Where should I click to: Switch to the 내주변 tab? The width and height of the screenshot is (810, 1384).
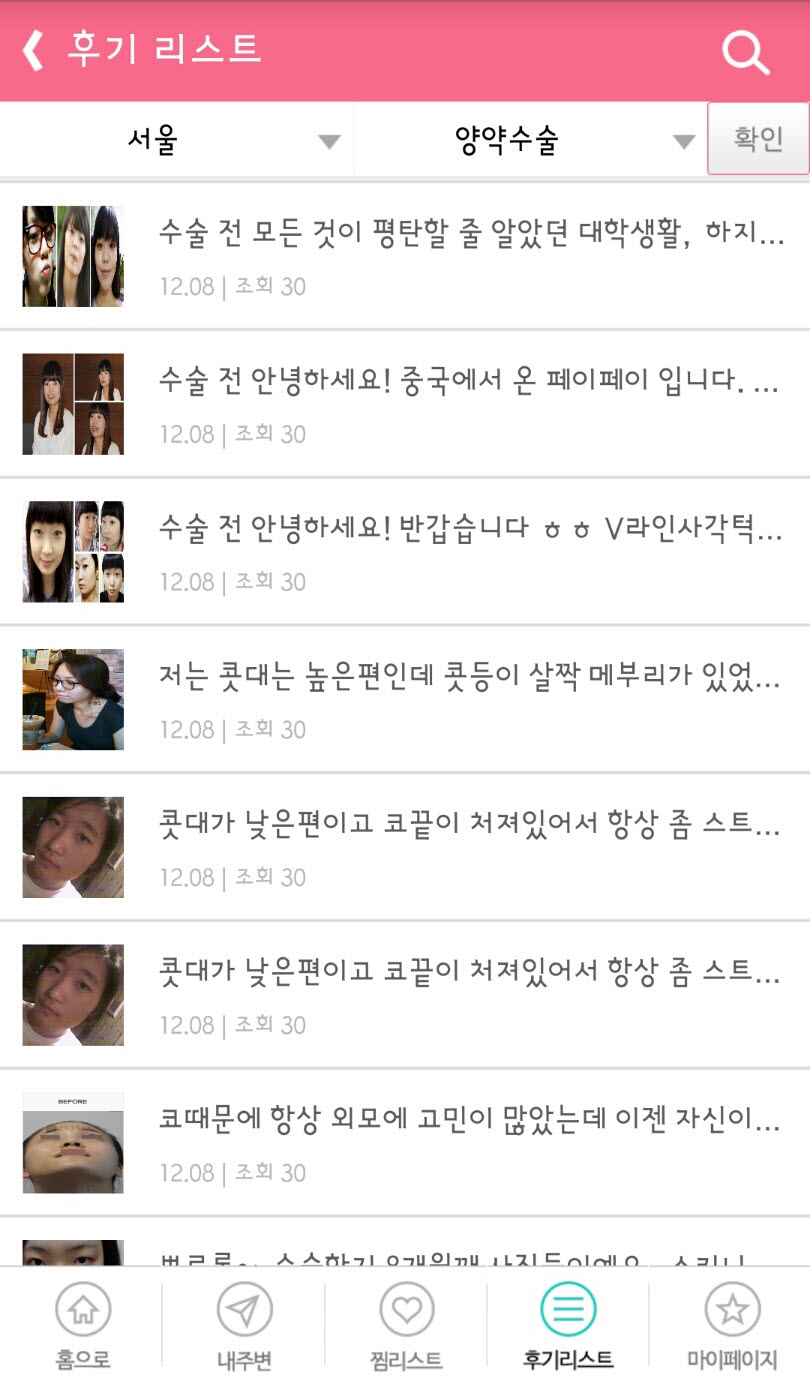(x=244, y=1327)
